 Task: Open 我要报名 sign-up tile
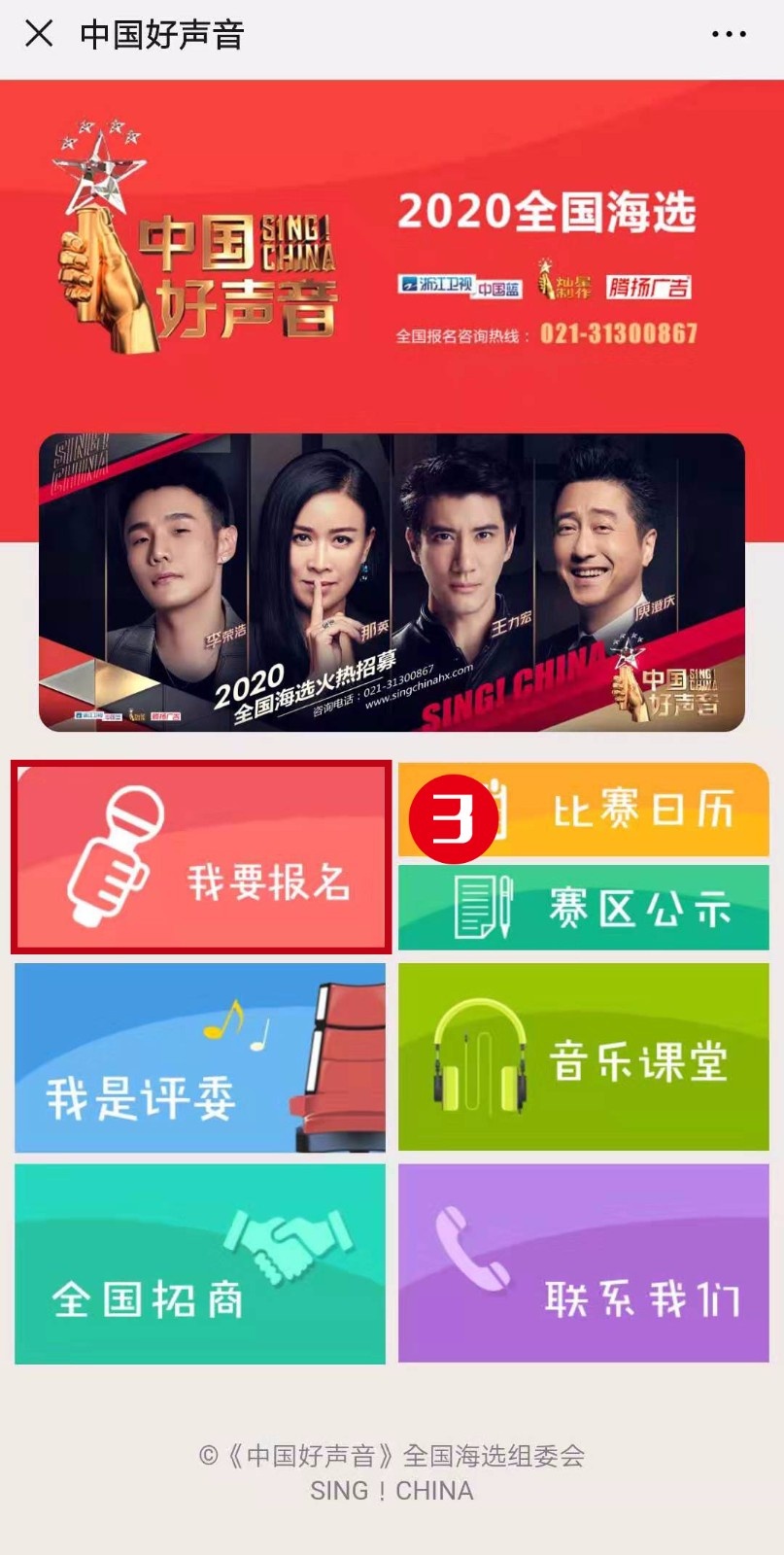click(201, 856)
